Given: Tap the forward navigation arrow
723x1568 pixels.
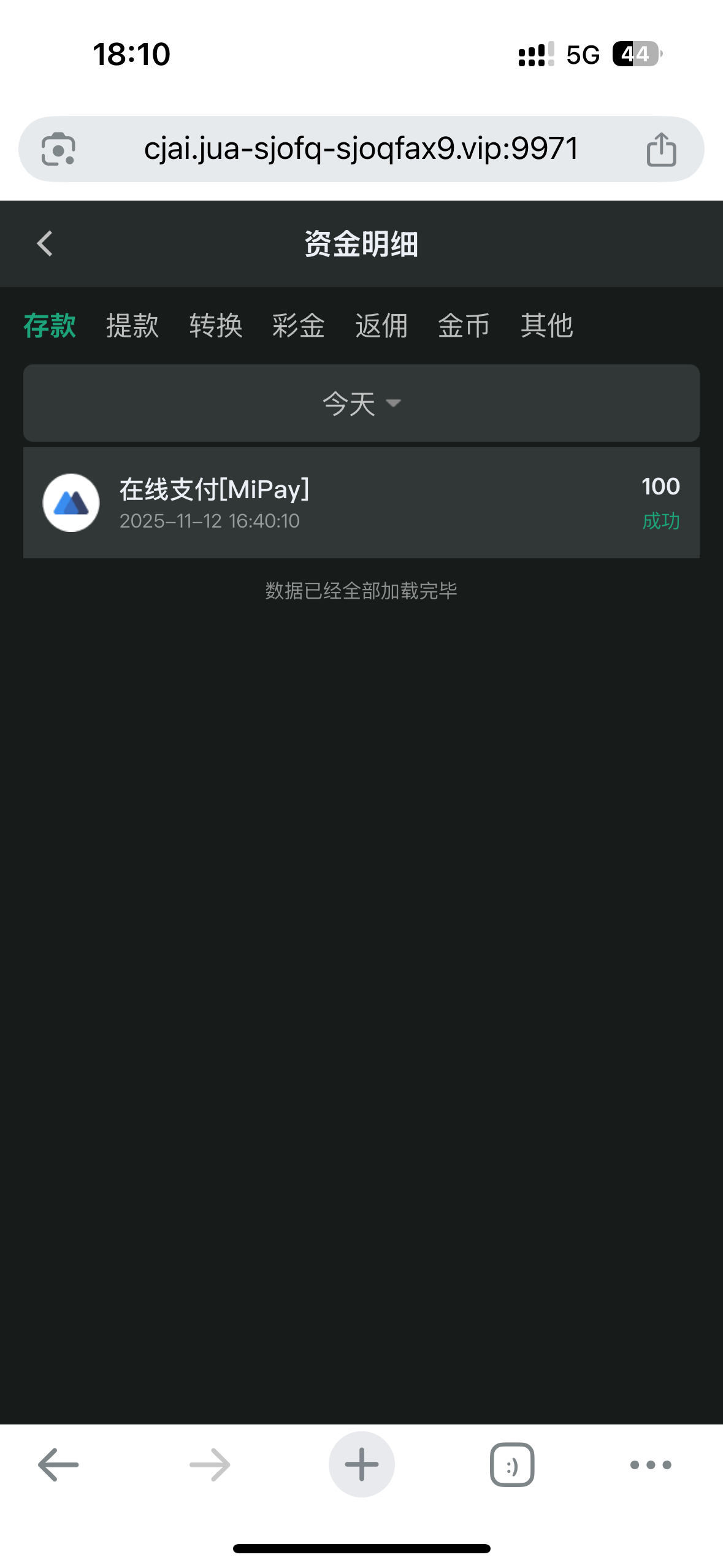Looking at the screenshot, I should tap(208, 1464).
